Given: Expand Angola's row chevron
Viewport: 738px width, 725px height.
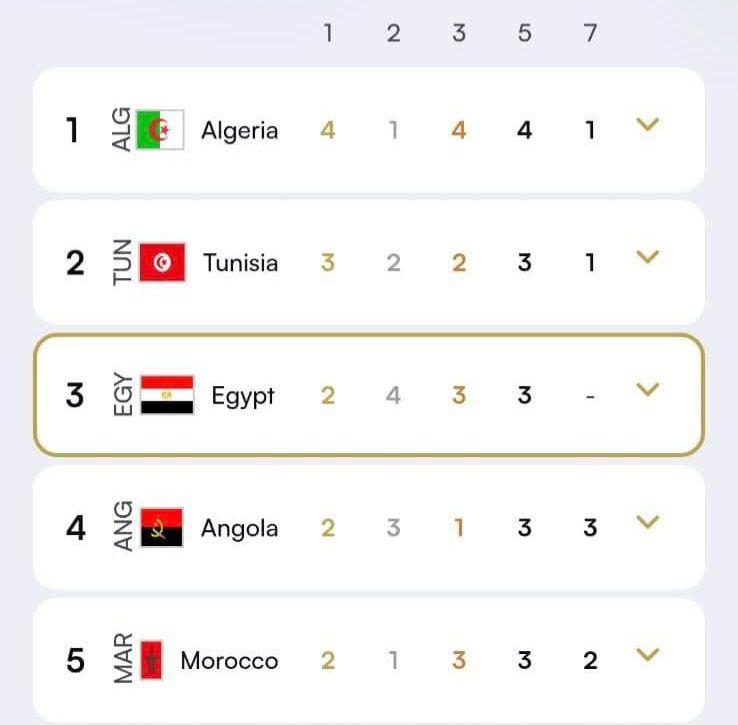Looking at the screenshot, I should (648, 522).
